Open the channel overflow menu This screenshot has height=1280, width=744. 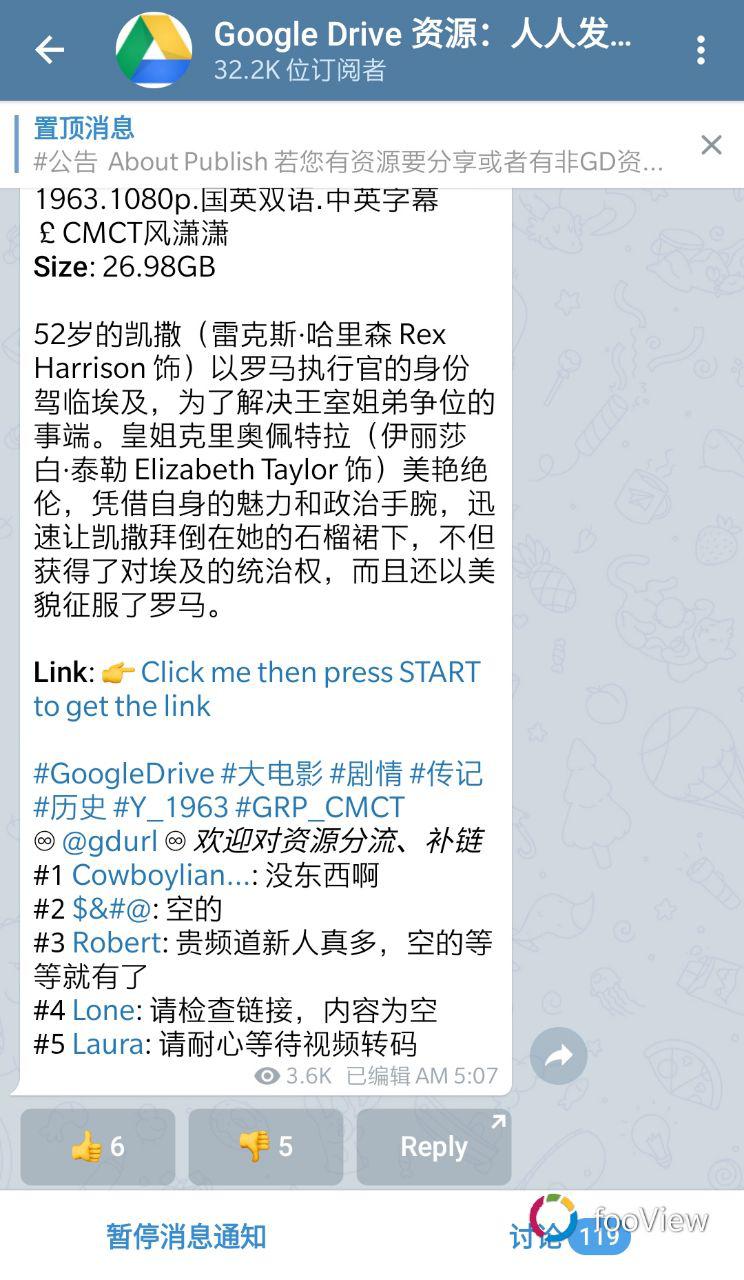pos(701,50)
